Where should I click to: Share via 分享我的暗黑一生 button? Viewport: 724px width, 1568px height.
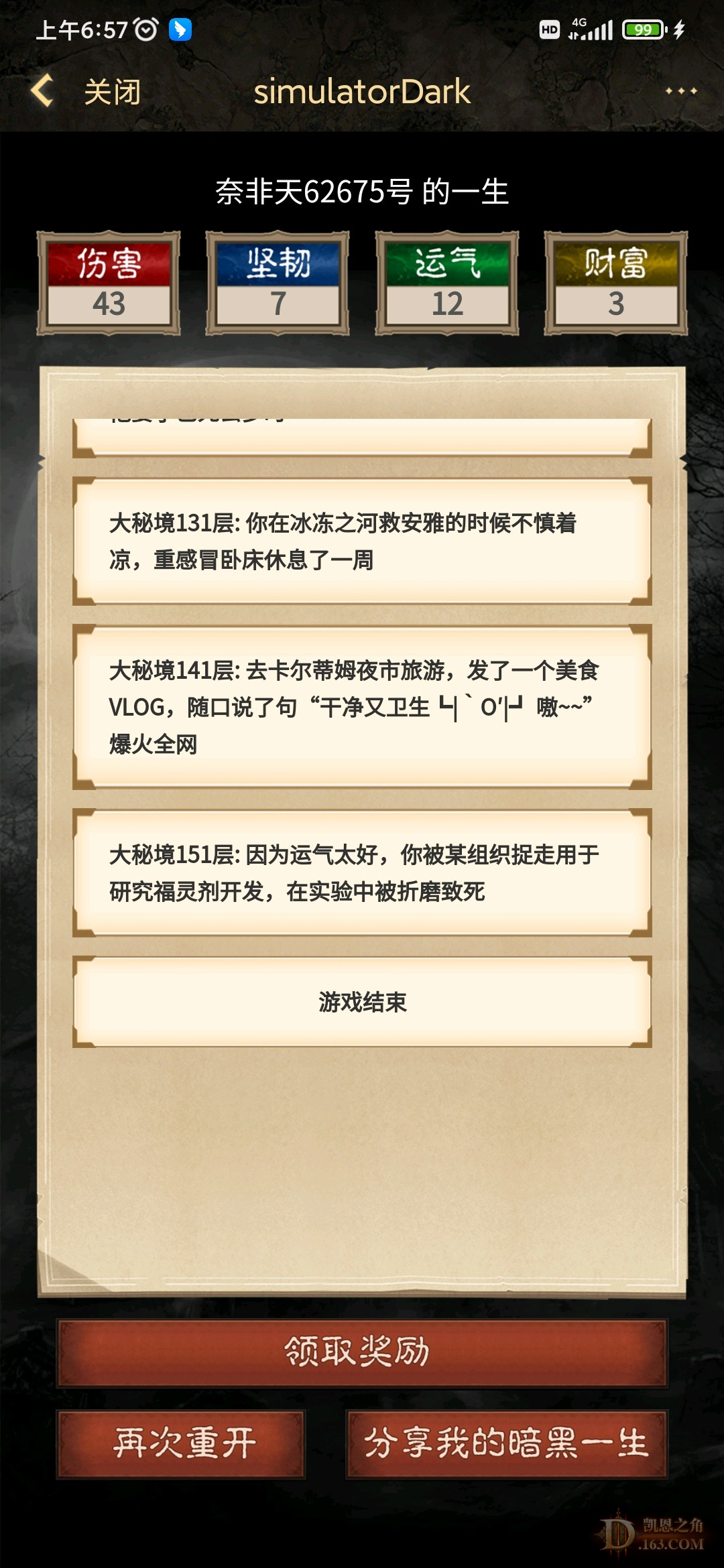[x=507, y=1443]
